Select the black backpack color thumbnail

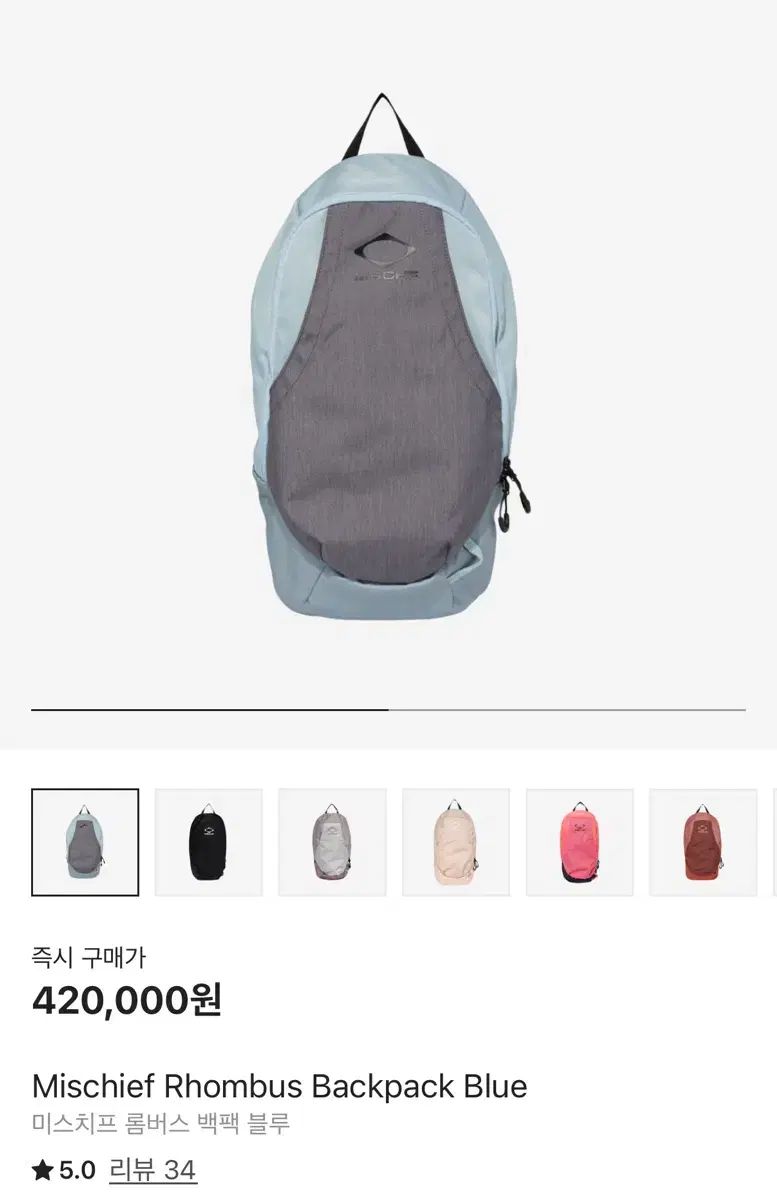(208, 840)
